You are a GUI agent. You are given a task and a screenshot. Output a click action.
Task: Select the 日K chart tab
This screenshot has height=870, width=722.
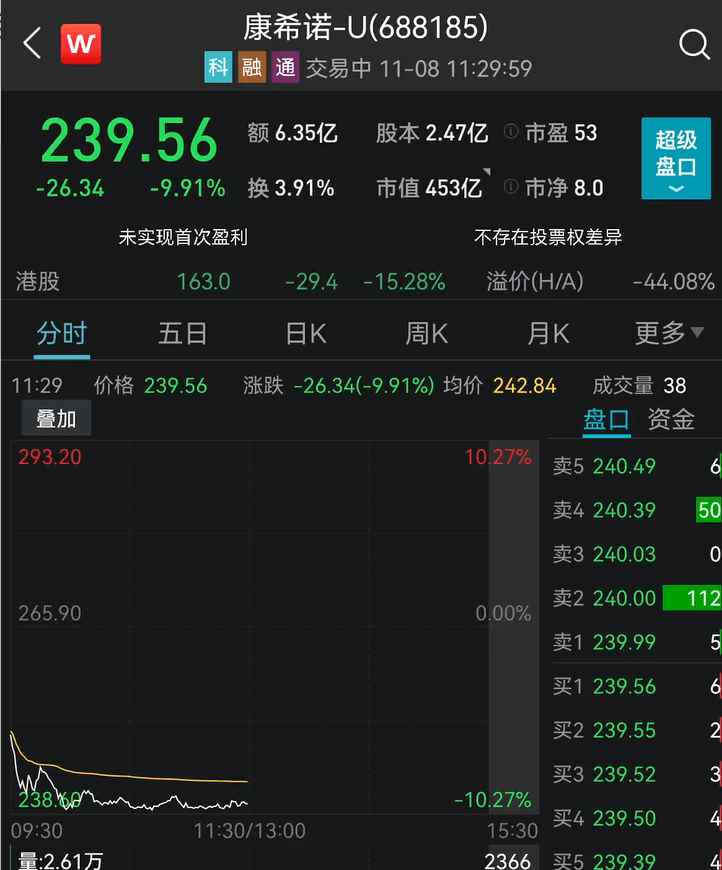coord(306,333)
